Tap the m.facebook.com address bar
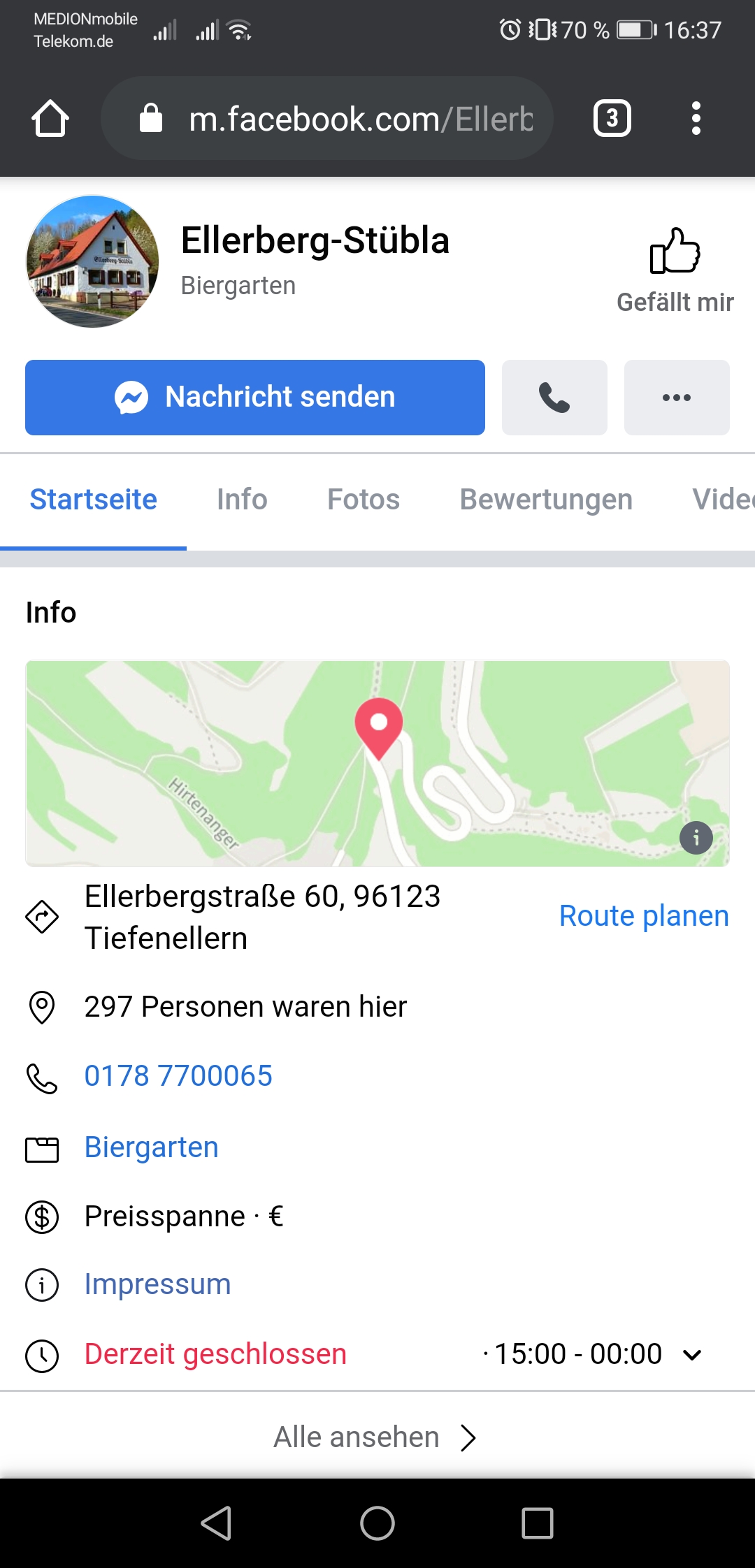Screen dimensions: 755x1568 (327, 118)
